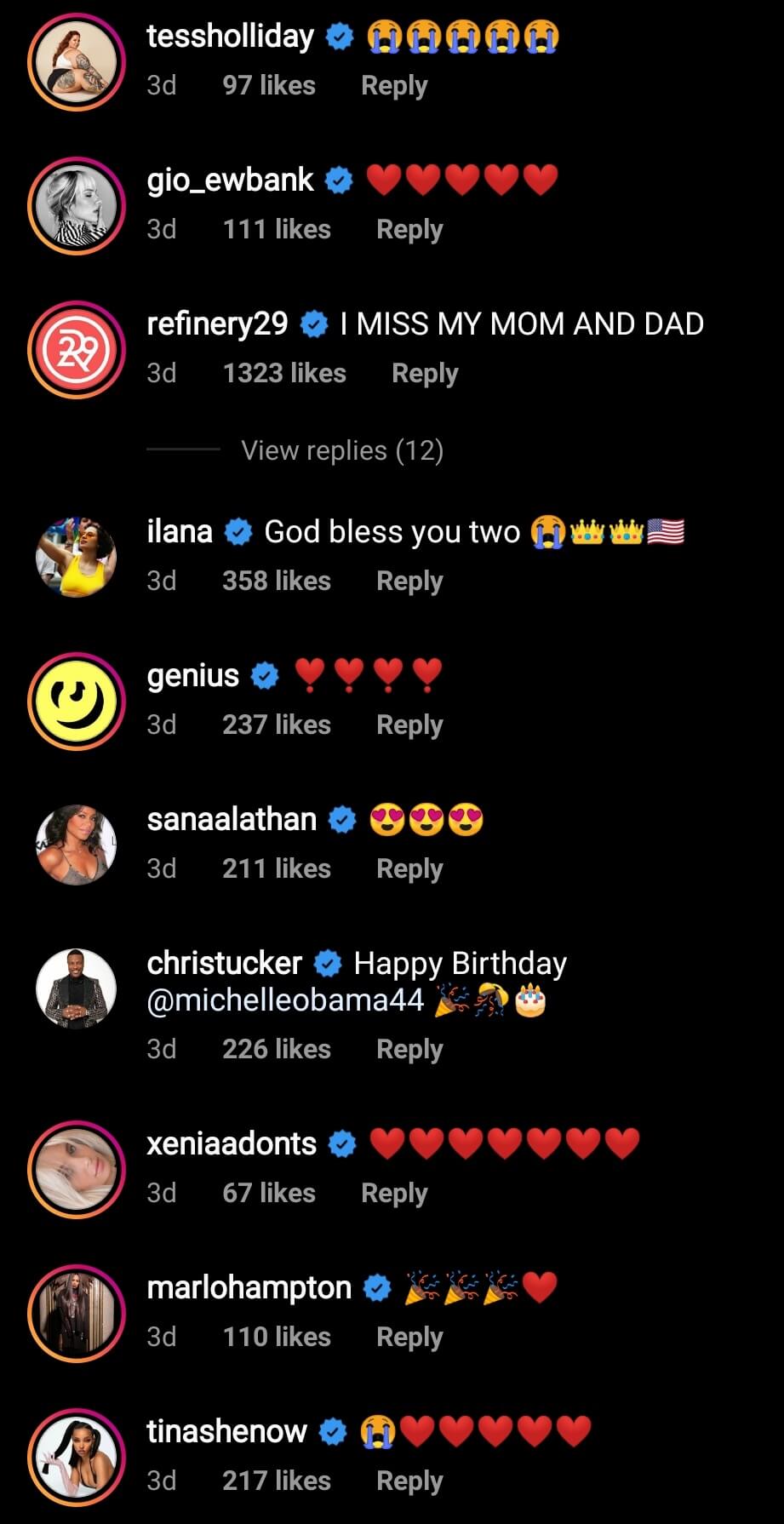784x1524 pixels.
Task: View tinashenow's profile avatar
Action: [x=76, y=1457]
